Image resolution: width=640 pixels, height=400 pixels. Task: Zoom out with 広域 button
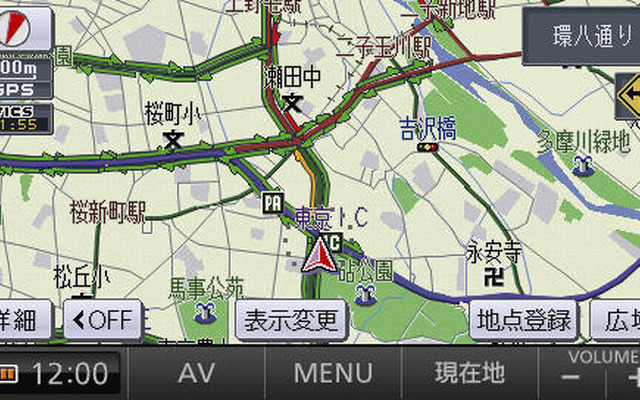coord(619,321)
